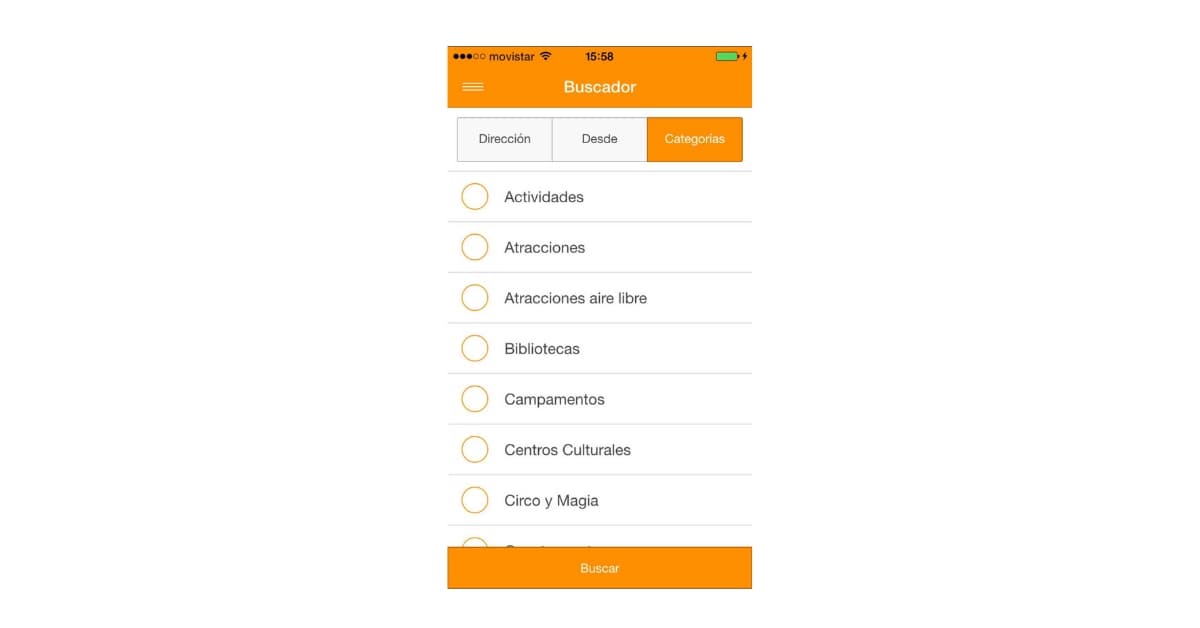Tap the Buscar button
This screenshot has height=628, width=1200.
(x=599, y=568)
